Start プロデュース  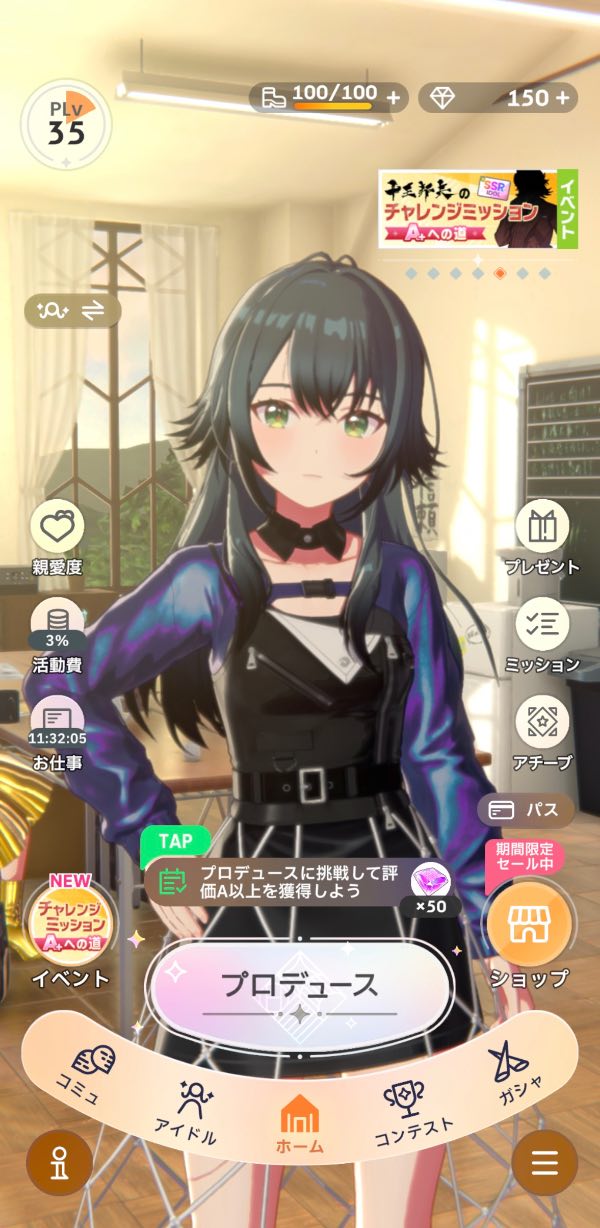click(x=300, y=985)
